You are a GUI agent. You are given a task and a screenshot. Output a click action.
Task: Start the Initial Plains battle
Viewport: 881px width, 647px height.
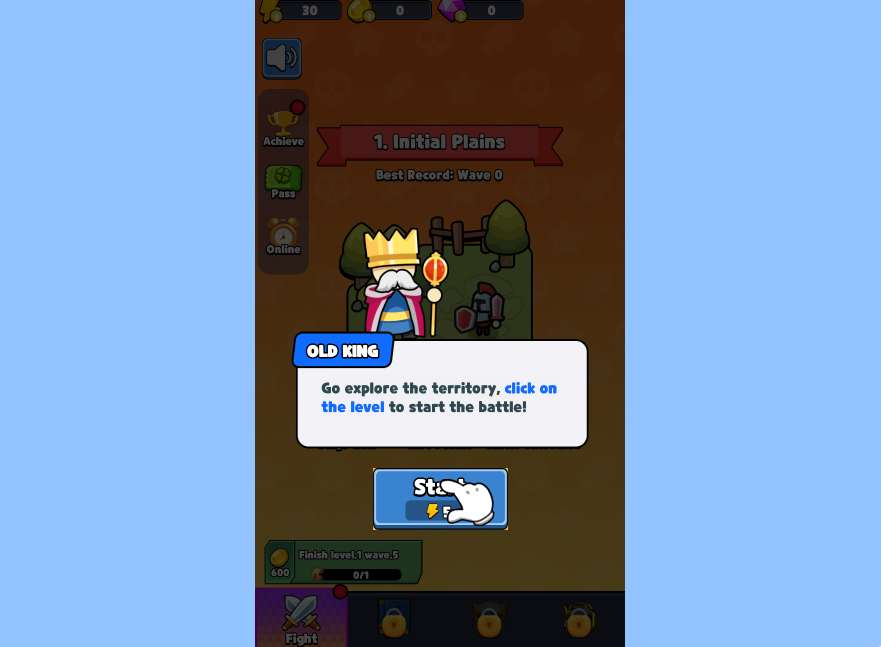click(440, 498)
